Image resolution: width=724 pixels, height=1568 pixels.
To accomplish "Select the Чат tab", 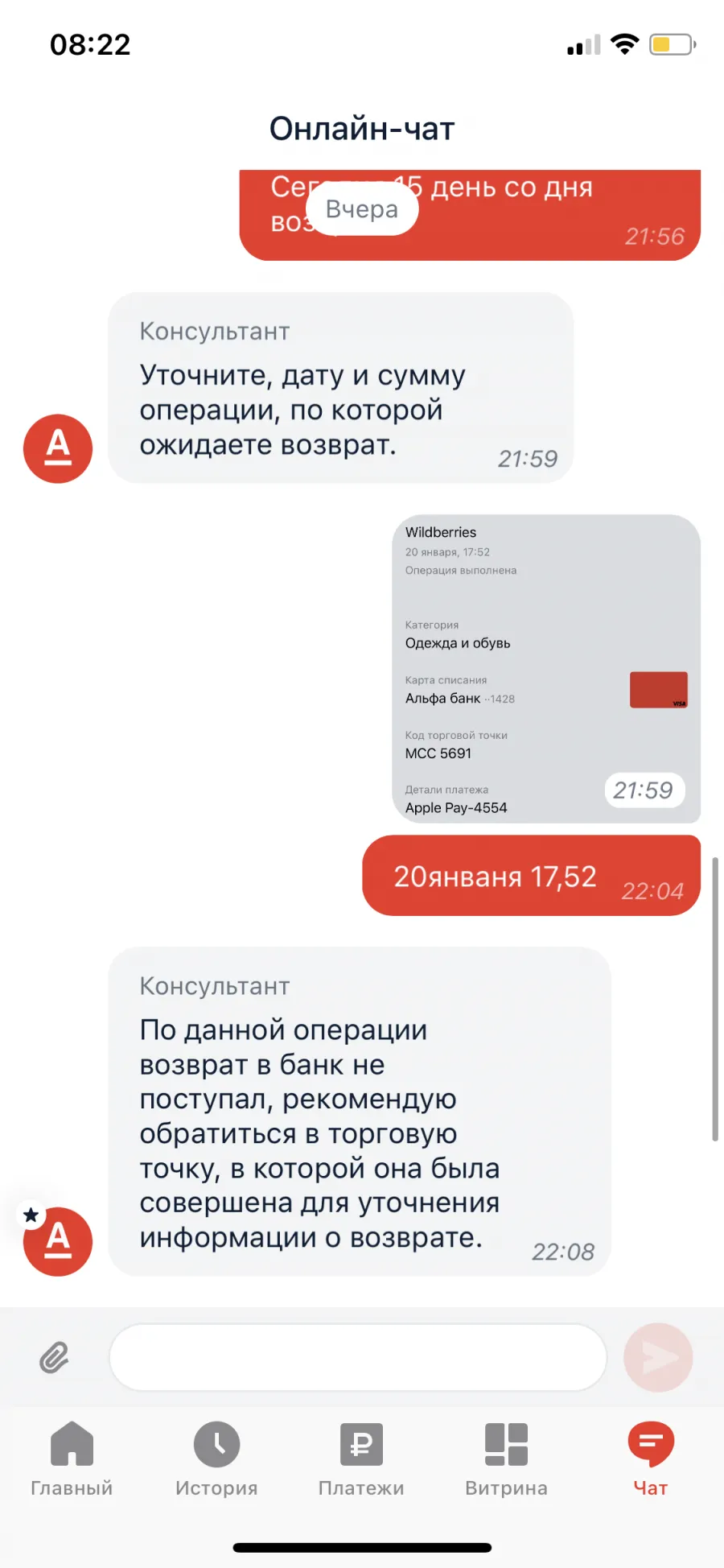I will [x=651, y=1458].
